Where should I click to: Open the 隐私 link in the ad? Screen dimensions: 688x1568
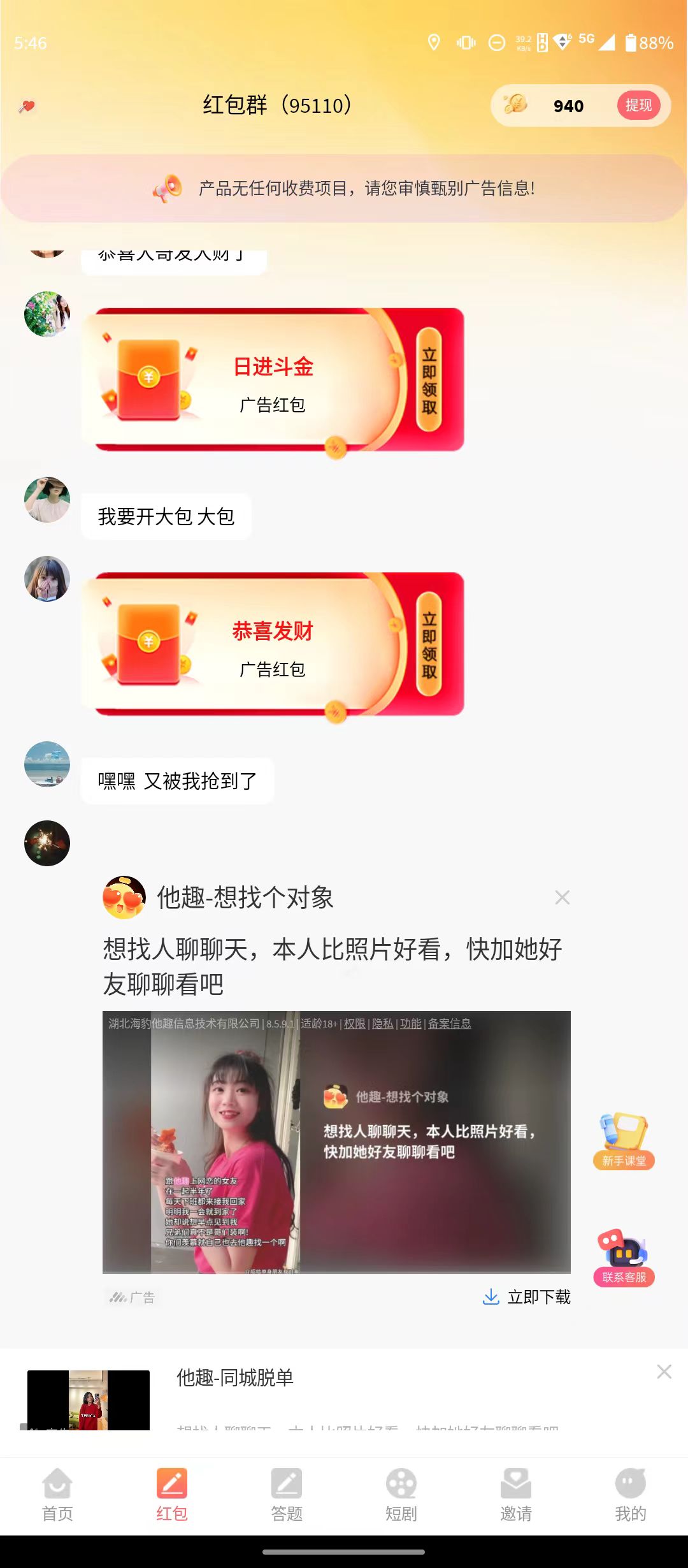382,1024
